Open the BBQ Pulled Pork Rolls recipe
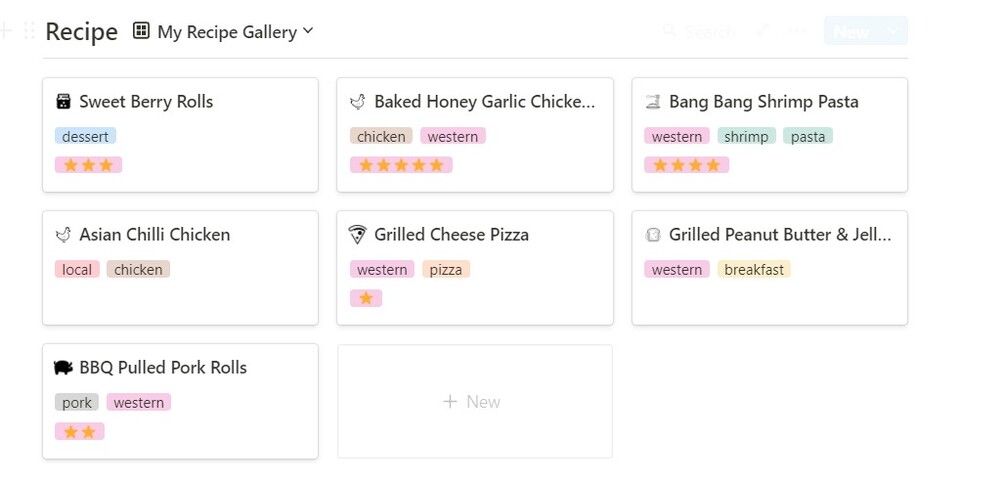The width and height of the screenshot is (1005, 484). [x=162, y=368]
